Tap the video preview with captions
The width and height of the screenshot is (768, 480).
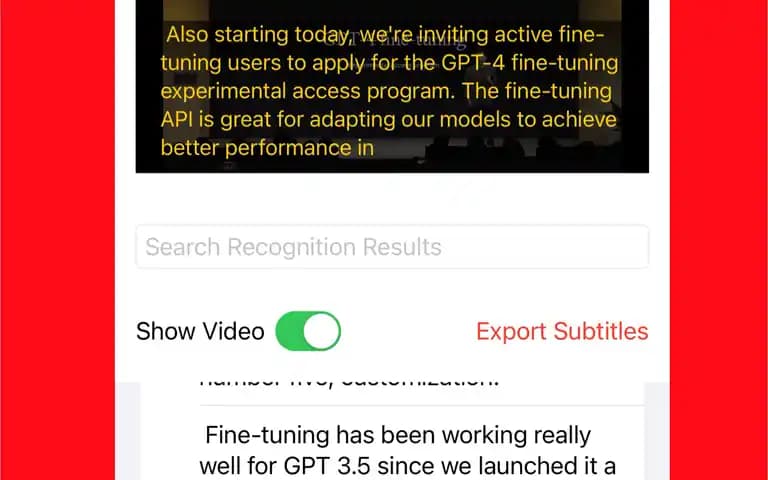[392, 90]
